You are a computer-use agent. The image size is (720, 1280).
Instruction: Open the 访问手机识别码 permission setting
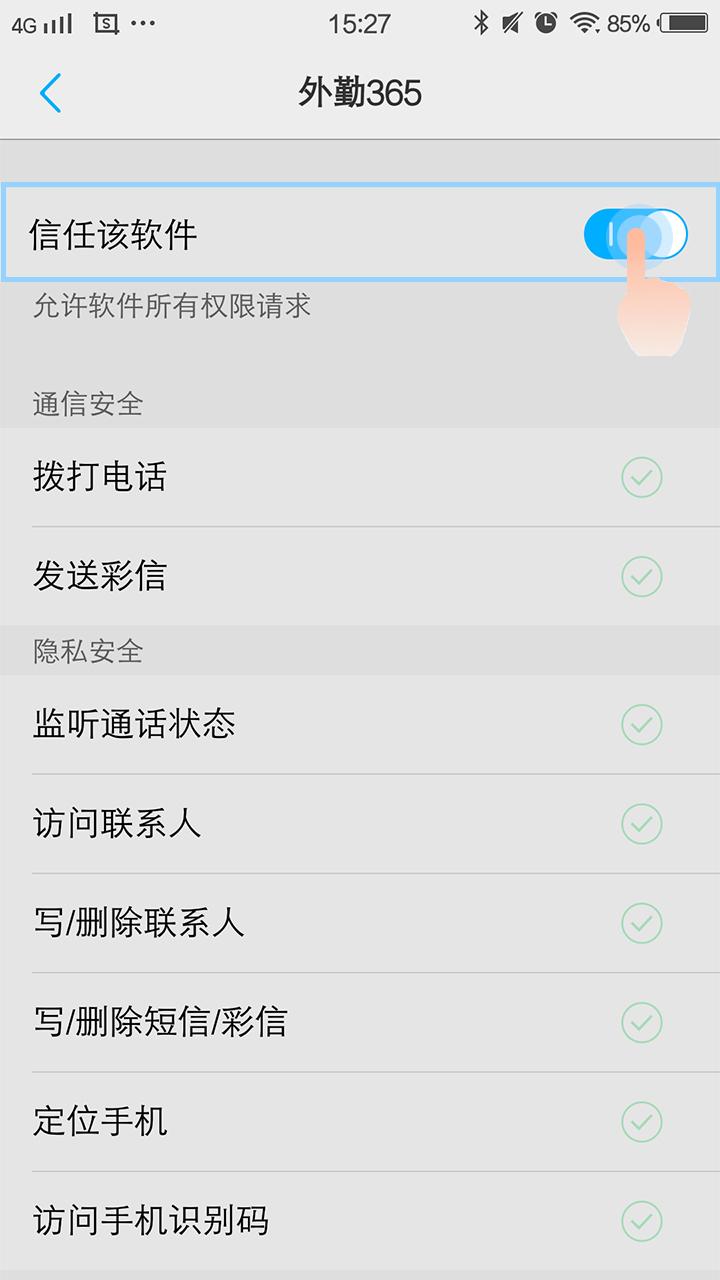point(360,1221)
